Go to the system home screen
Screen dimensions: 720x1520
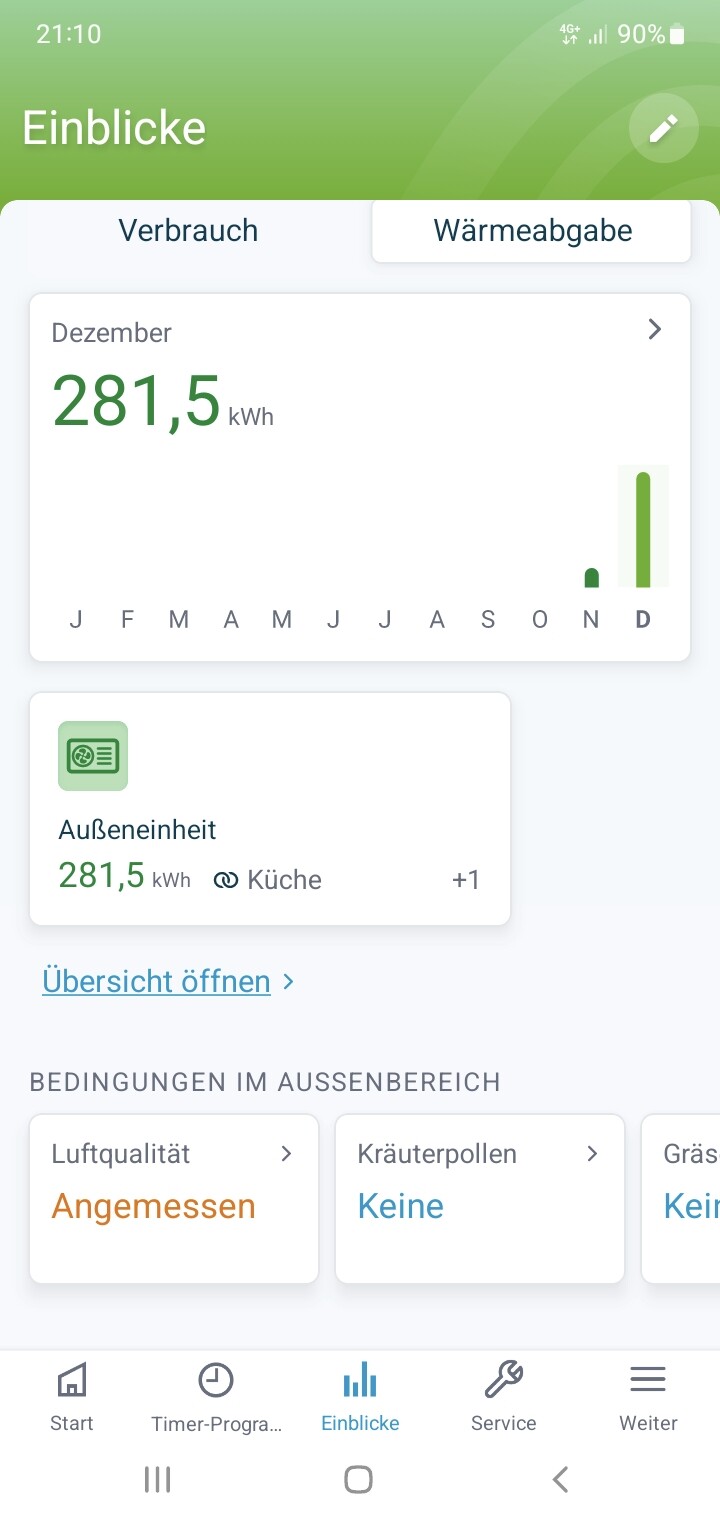coord(358,1479)
